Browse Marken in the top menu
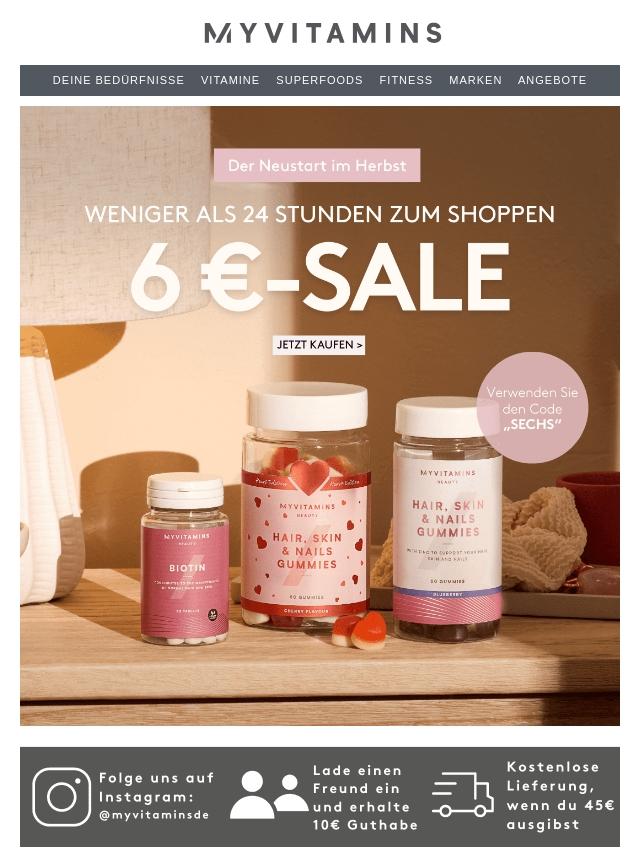640x854 pixels. (475, 80)
